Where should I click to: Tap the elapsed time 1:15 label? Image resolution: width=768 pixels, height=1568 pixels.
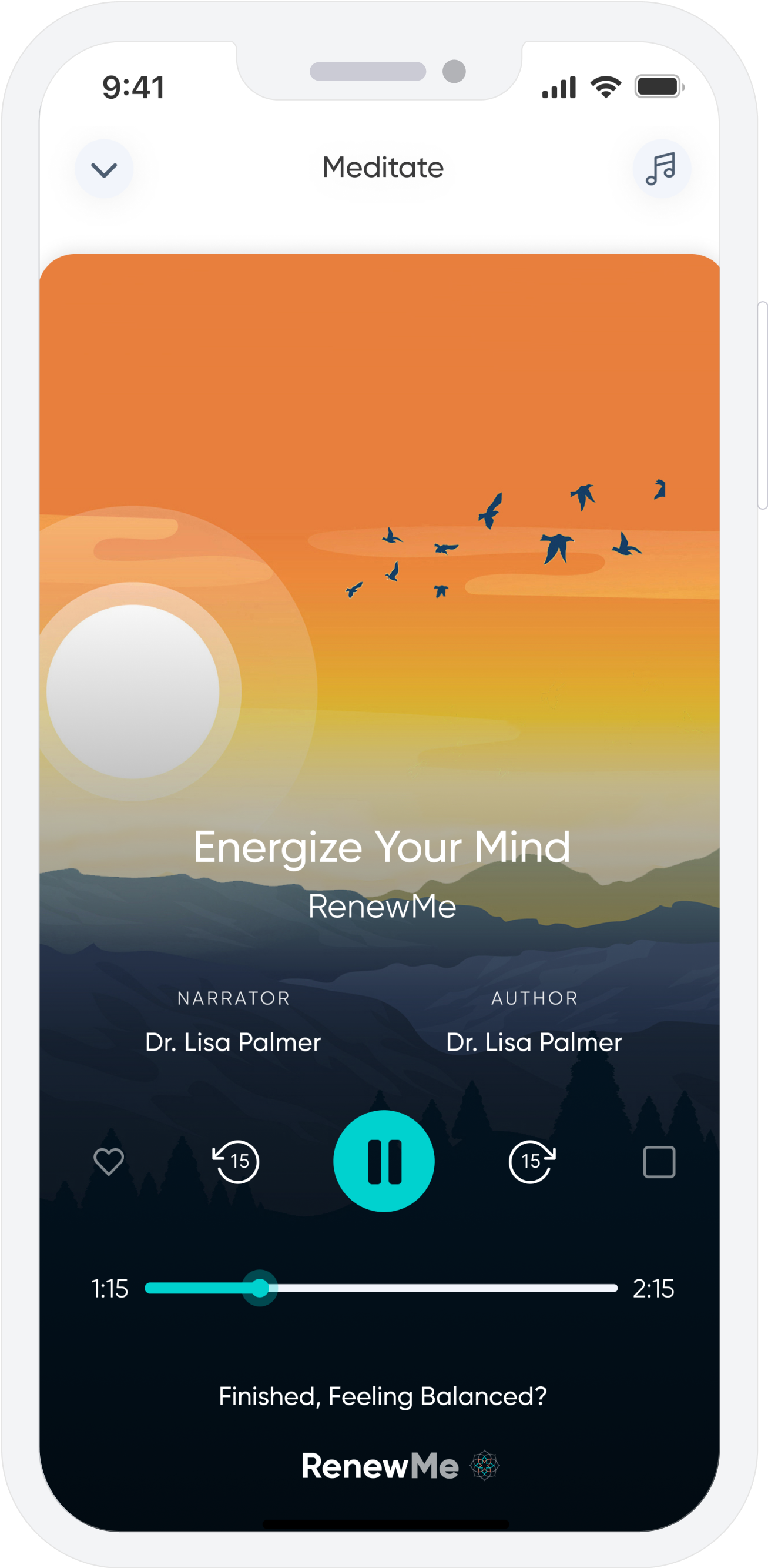pyautogui.click(x=110, y=1288)
